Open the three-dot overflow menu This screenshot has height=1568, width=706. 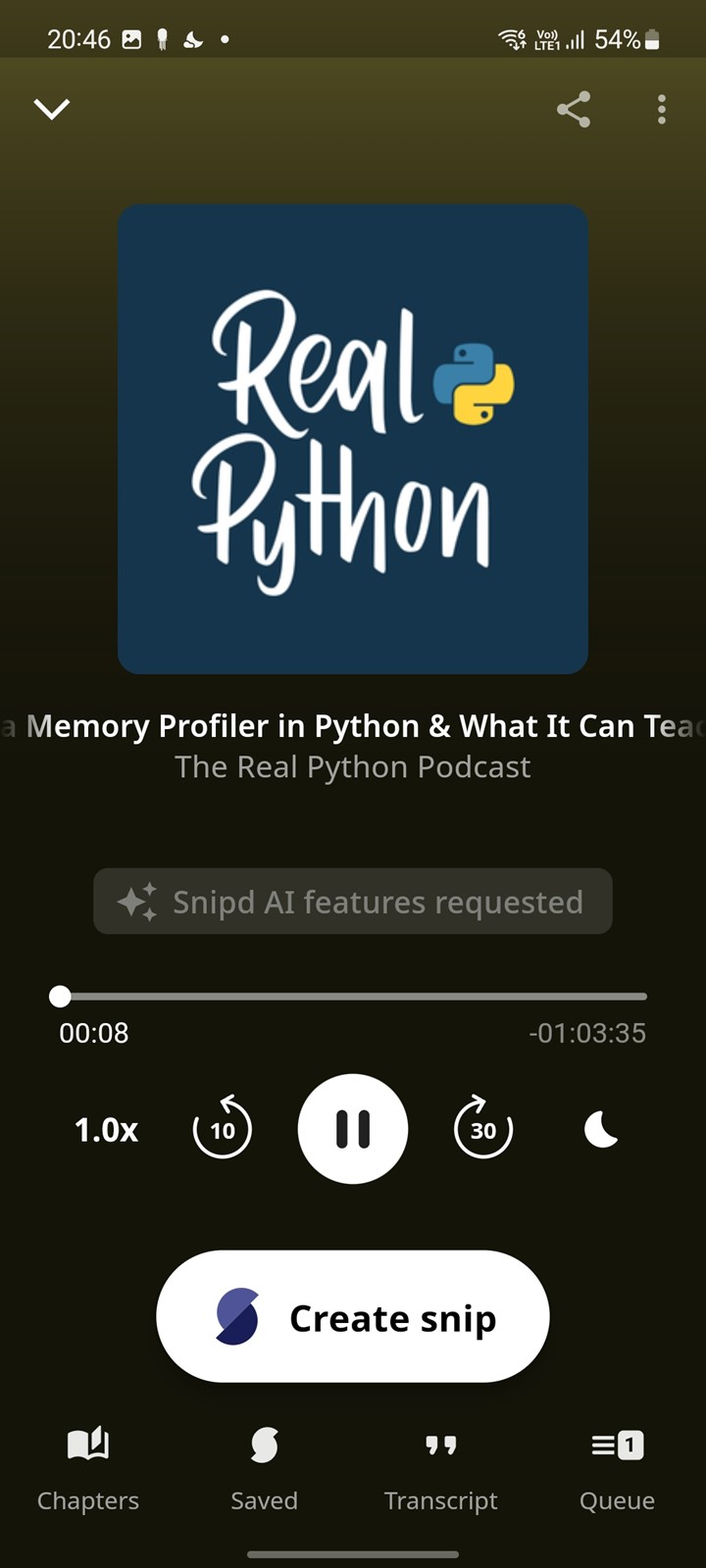tap(662, 110)
